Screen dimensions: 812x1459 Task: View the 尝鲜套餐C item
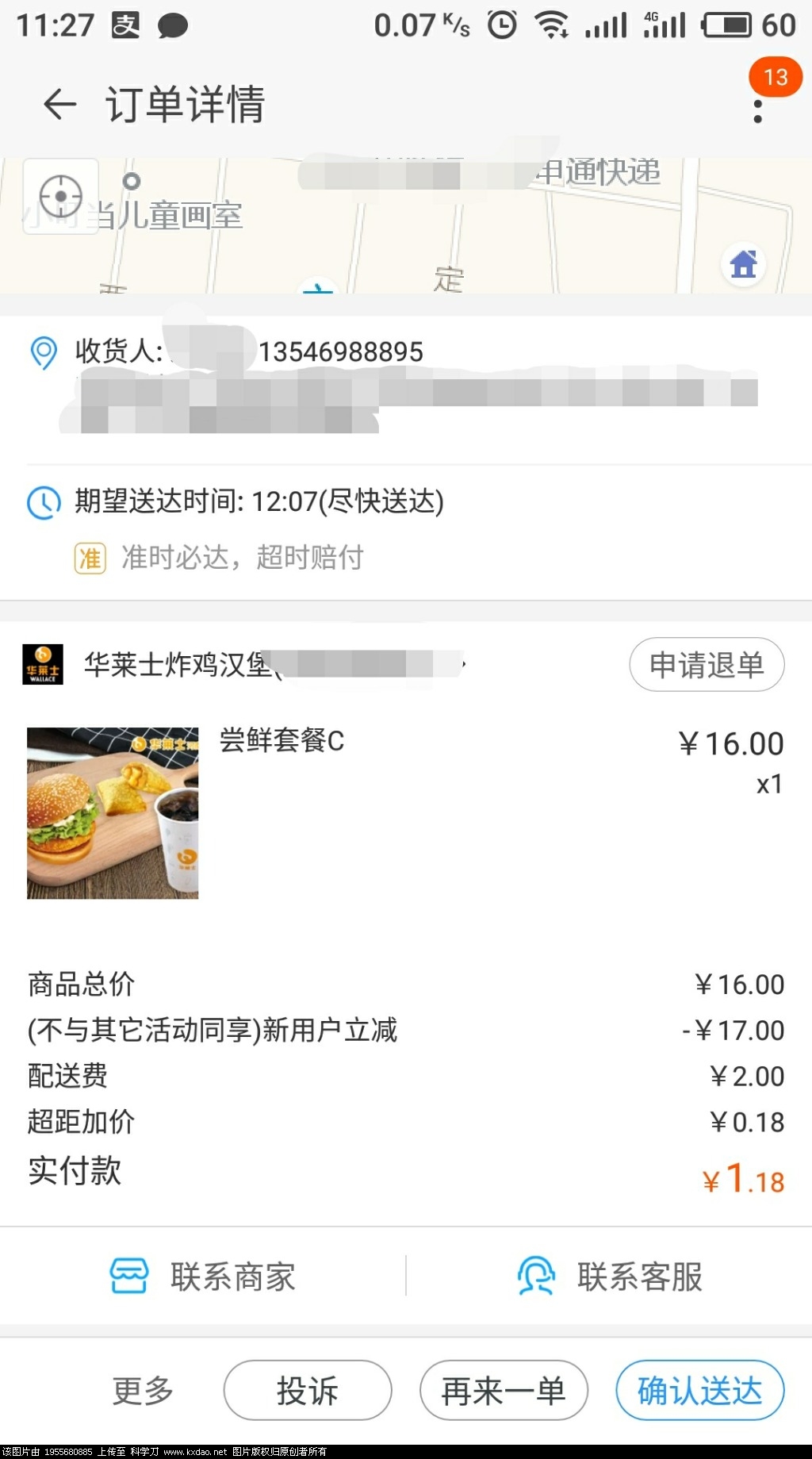(x=282, y=741)
